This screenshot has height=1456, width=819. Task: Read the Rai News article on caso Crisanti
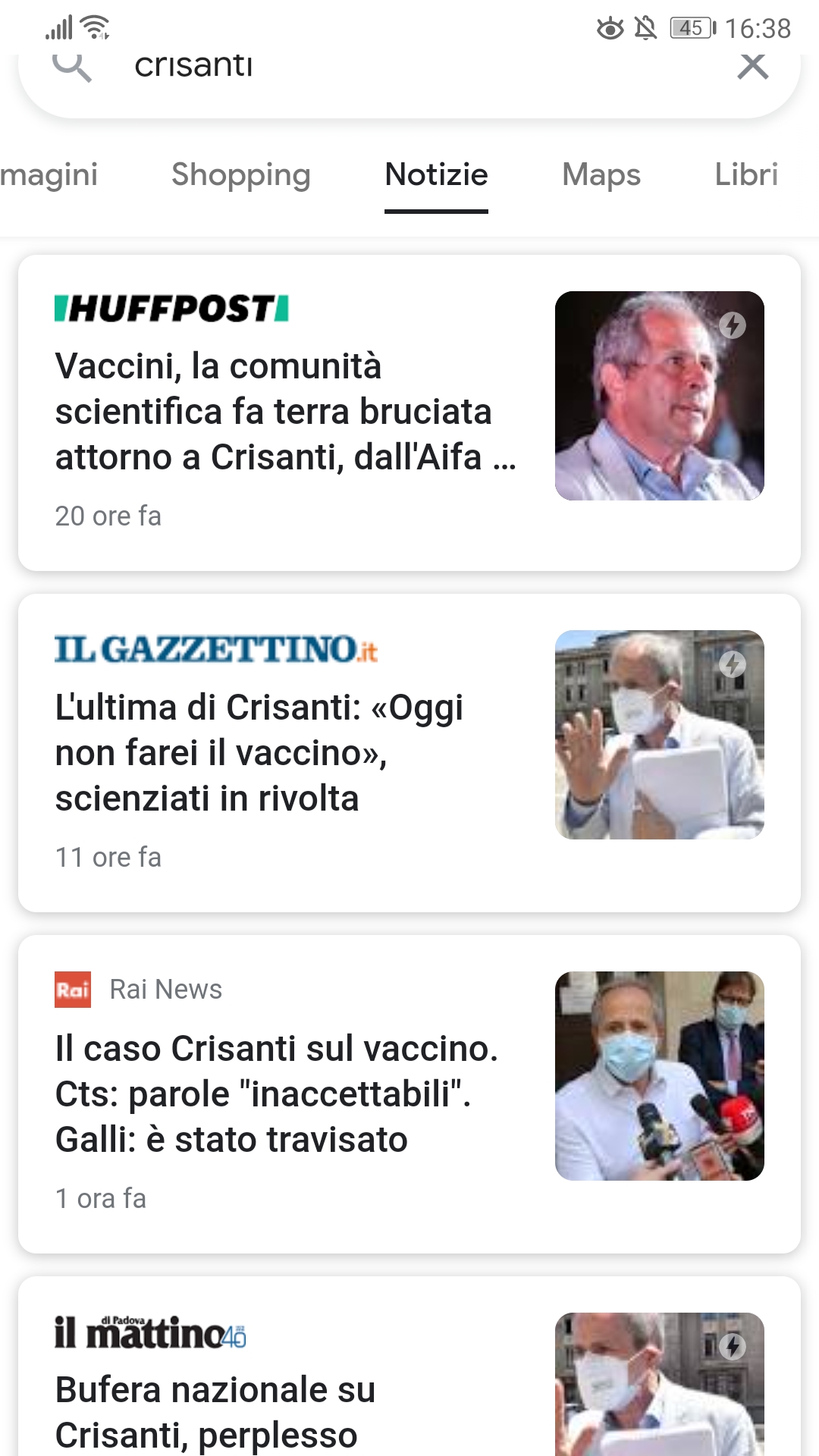(276, 1094)
